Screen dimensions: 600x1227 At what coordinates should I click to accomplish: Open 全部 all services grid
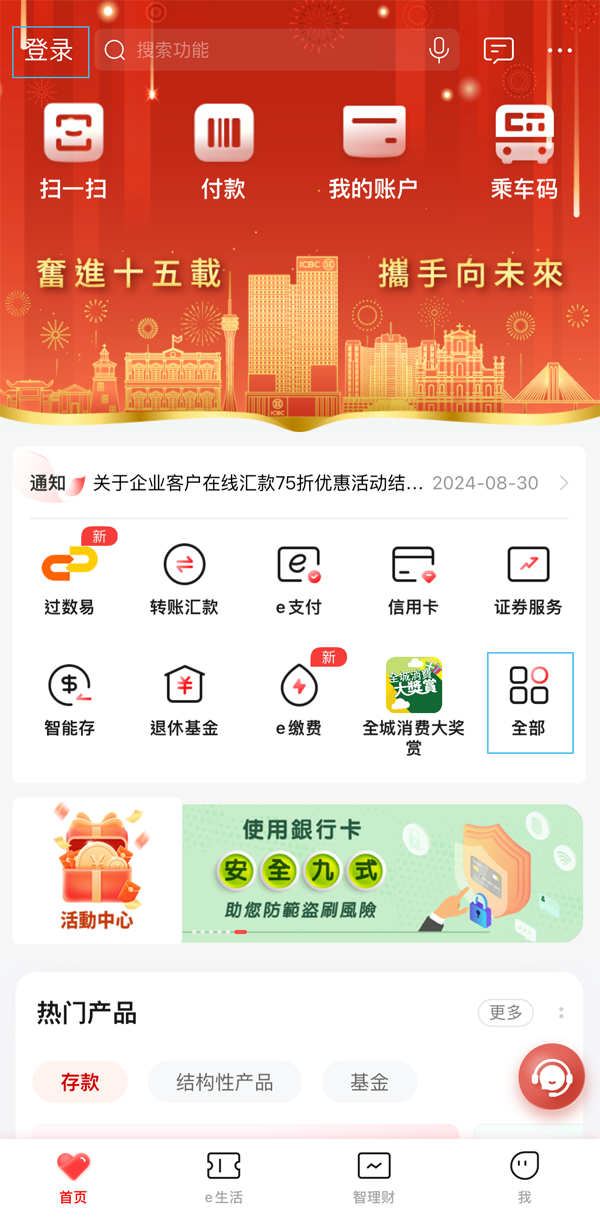pos(529,702)
